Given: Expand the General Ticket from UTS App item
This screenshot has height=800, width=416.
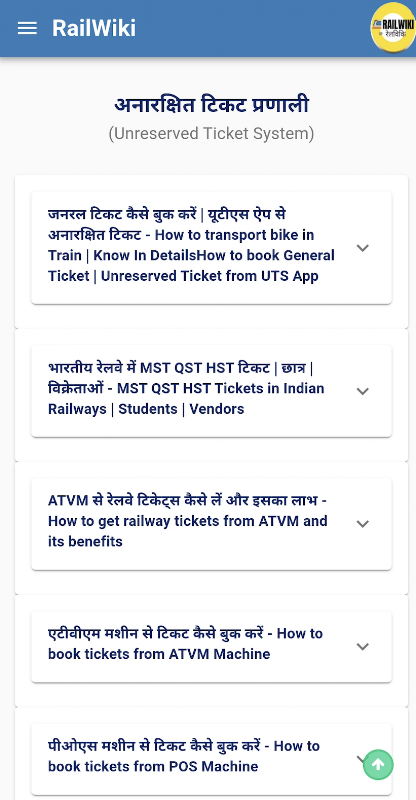Looking at the screenshot, I should [211, 248].
